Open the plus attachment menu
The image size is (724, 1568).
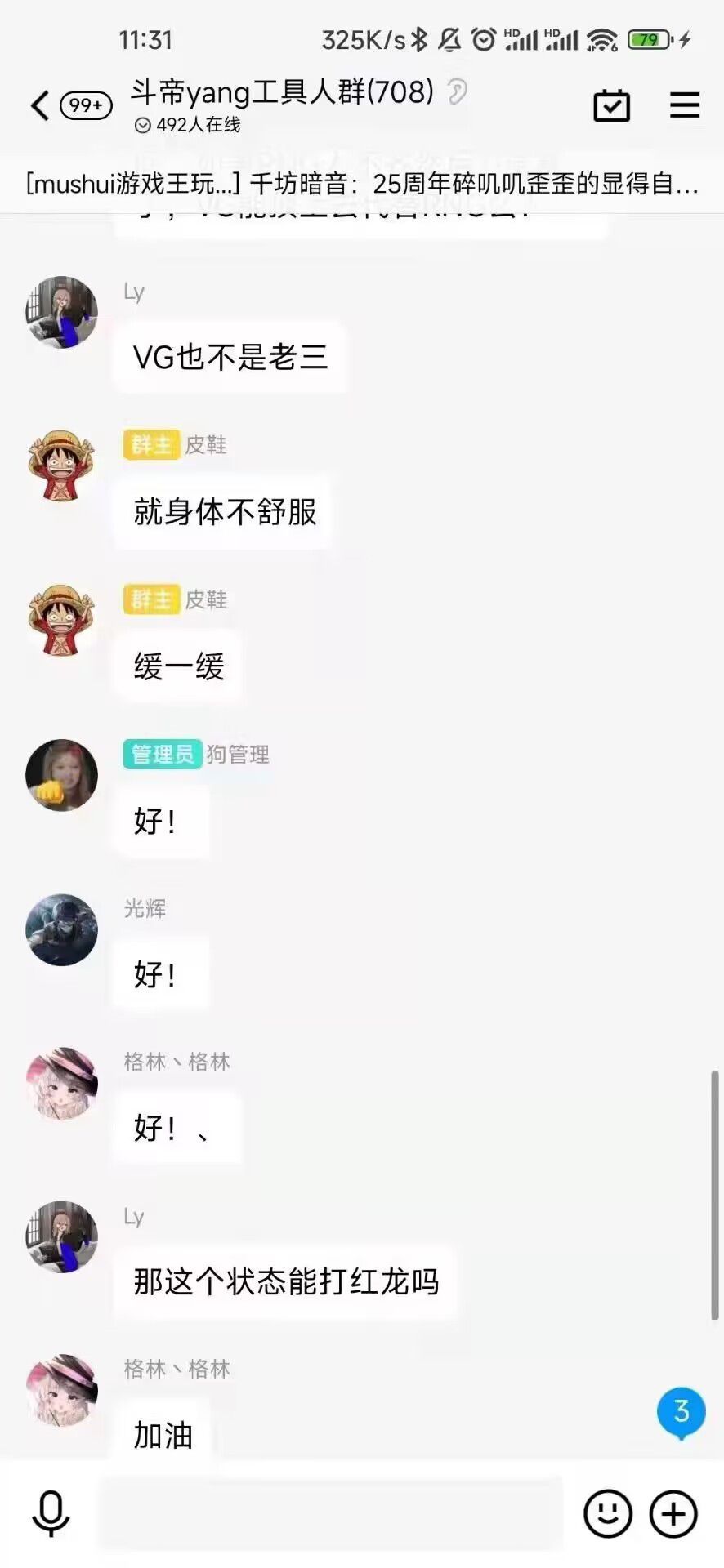[x=673, y=1513]
